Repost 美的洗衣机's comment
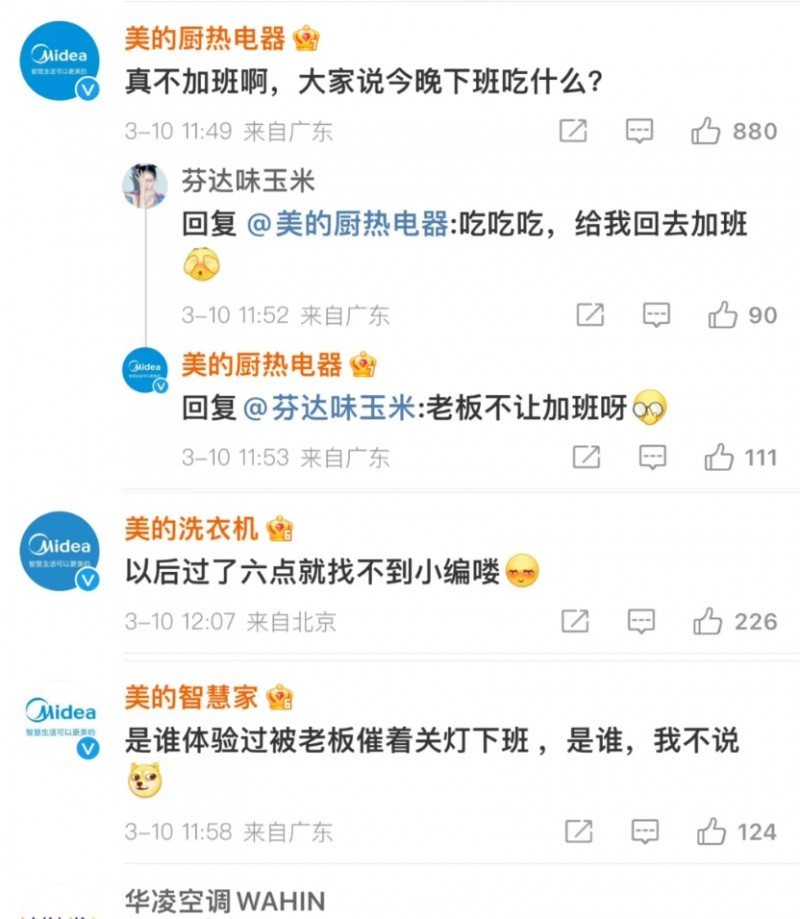This screenshot has height=919, width=800. click(x=575, y=621)
